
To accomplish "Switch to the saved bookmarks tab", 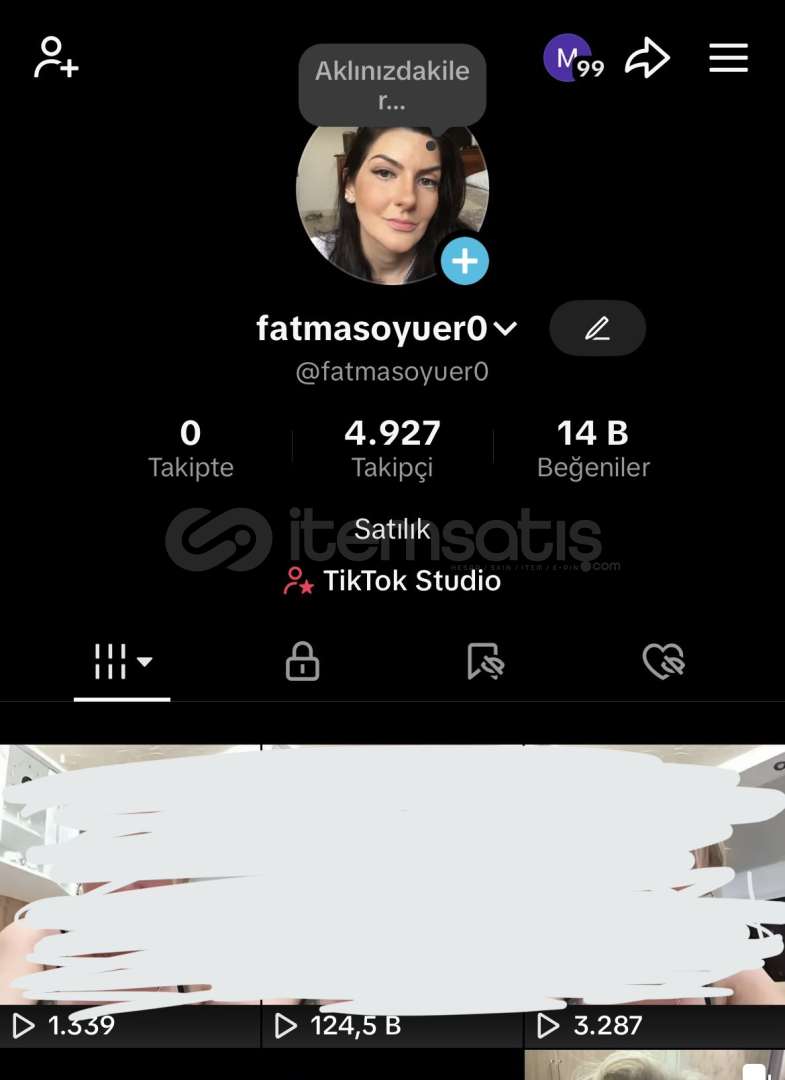I will click(x=485, y=661).
